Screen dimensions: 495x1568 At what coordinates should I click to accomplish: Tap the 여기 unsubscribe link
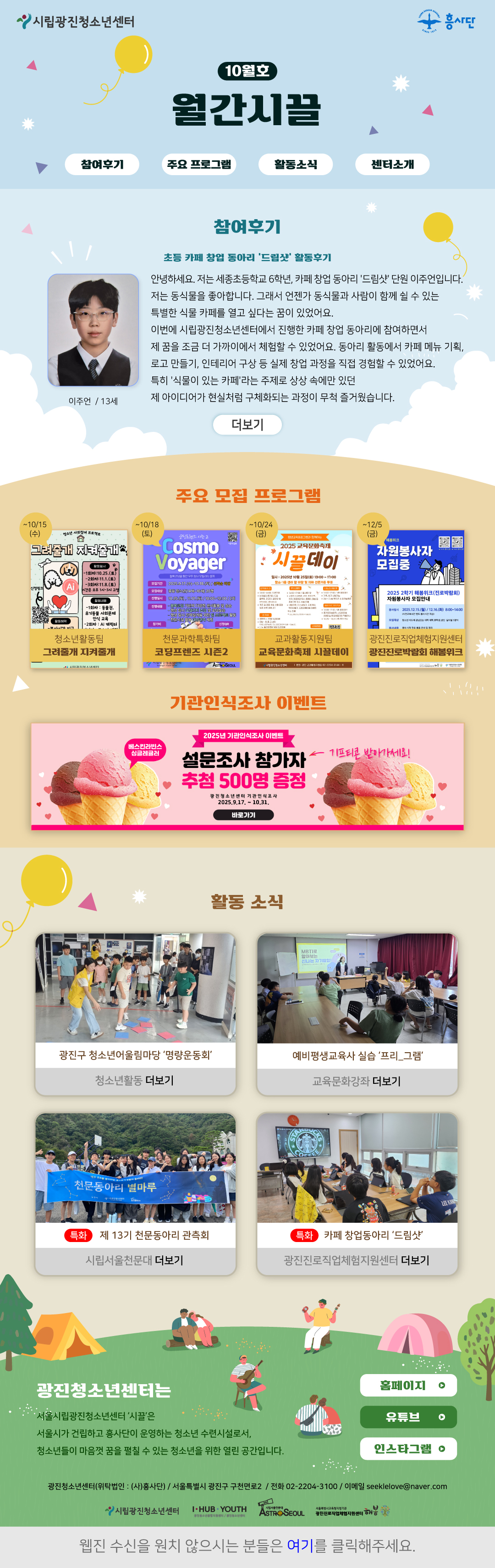(300, 1546)
